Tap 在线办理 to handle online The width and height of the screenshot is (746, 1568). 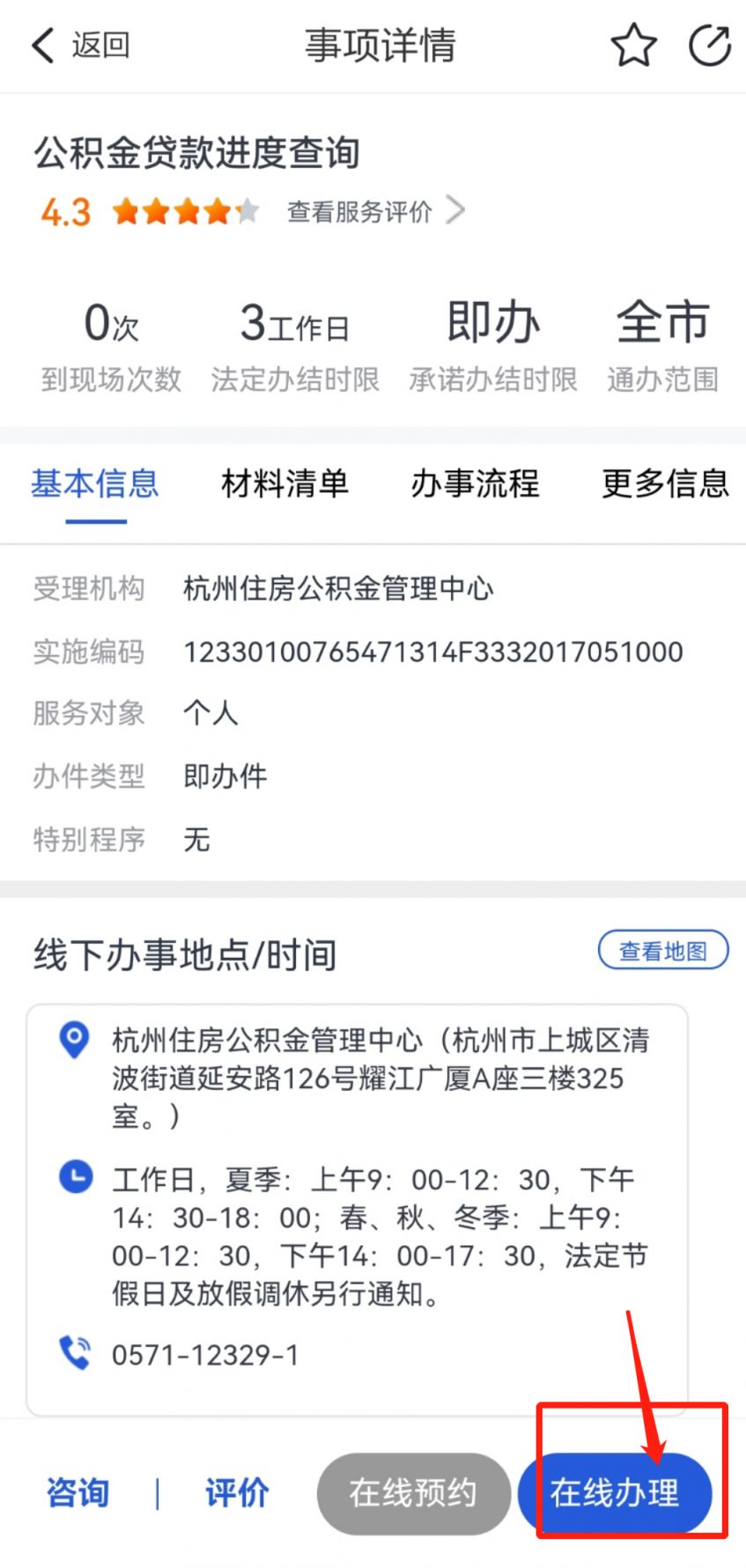pyautogui.click(x=616, y=1492)
